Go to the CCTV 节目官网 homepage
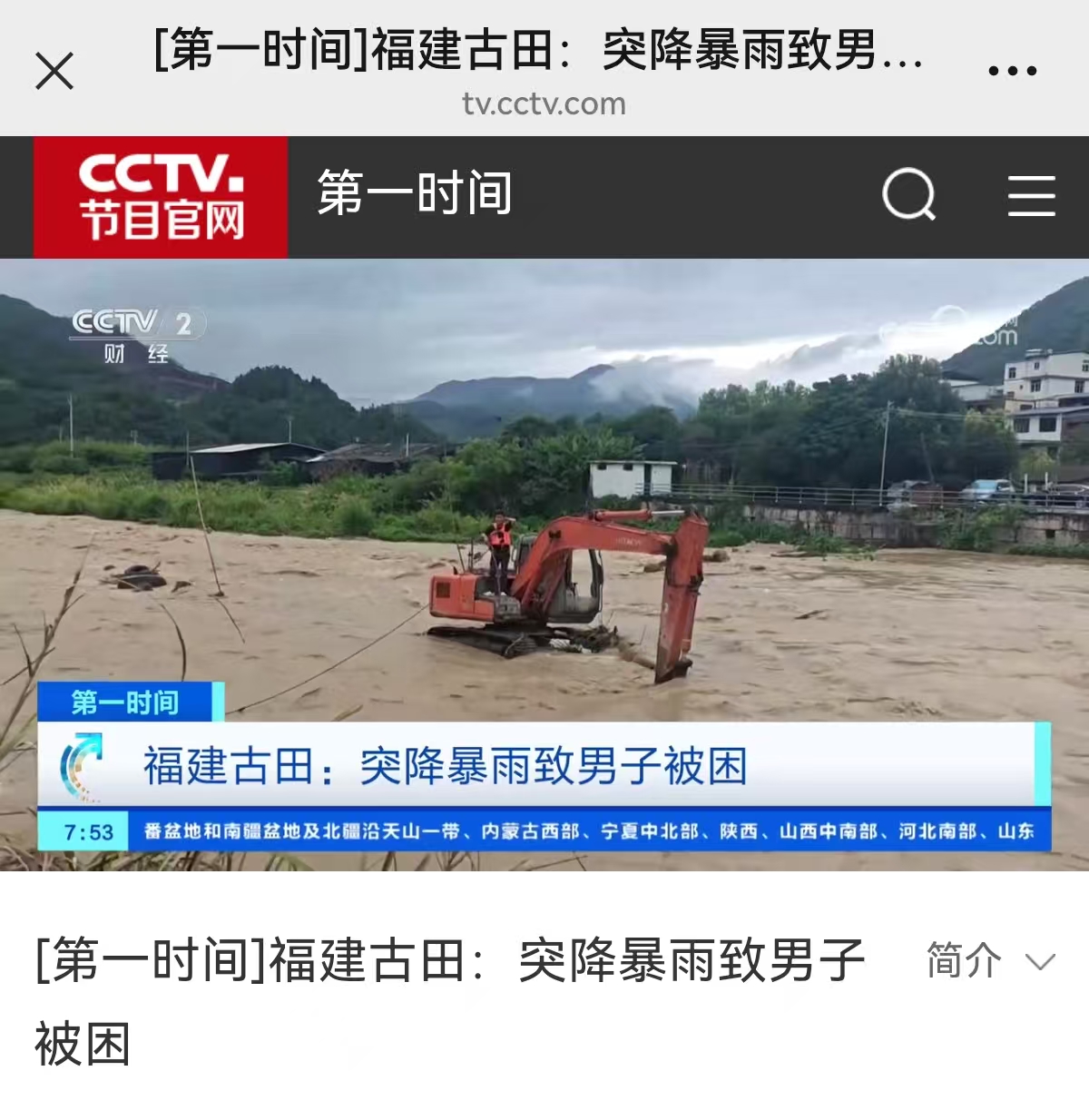 [x=161, y=197]
